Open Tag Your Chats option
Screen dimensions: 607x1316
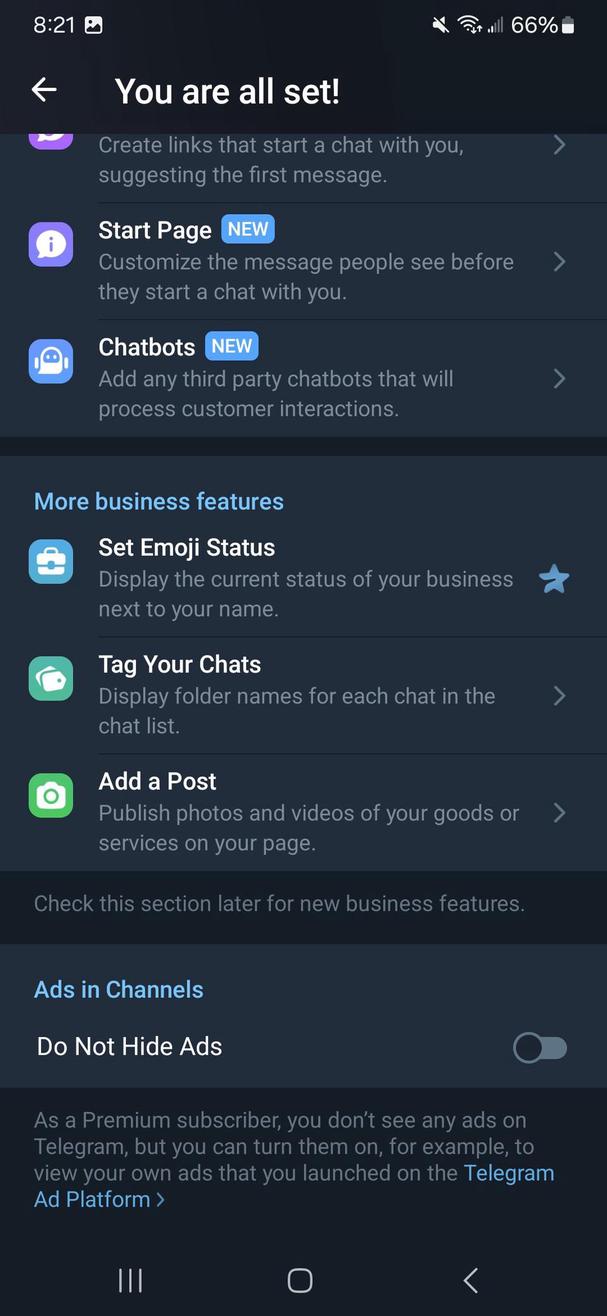300,695
